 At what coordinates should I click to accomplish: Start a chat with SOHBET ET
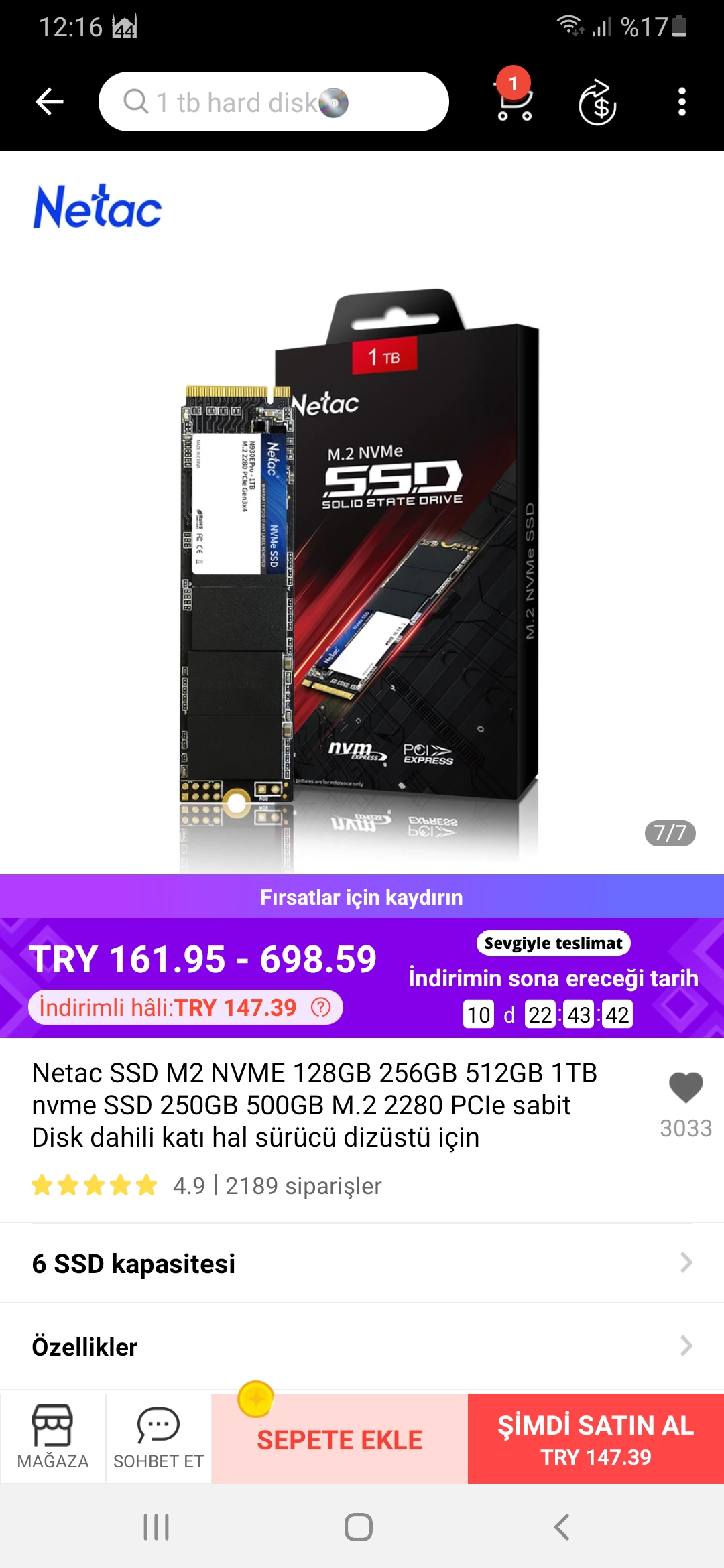(158, 1438)
